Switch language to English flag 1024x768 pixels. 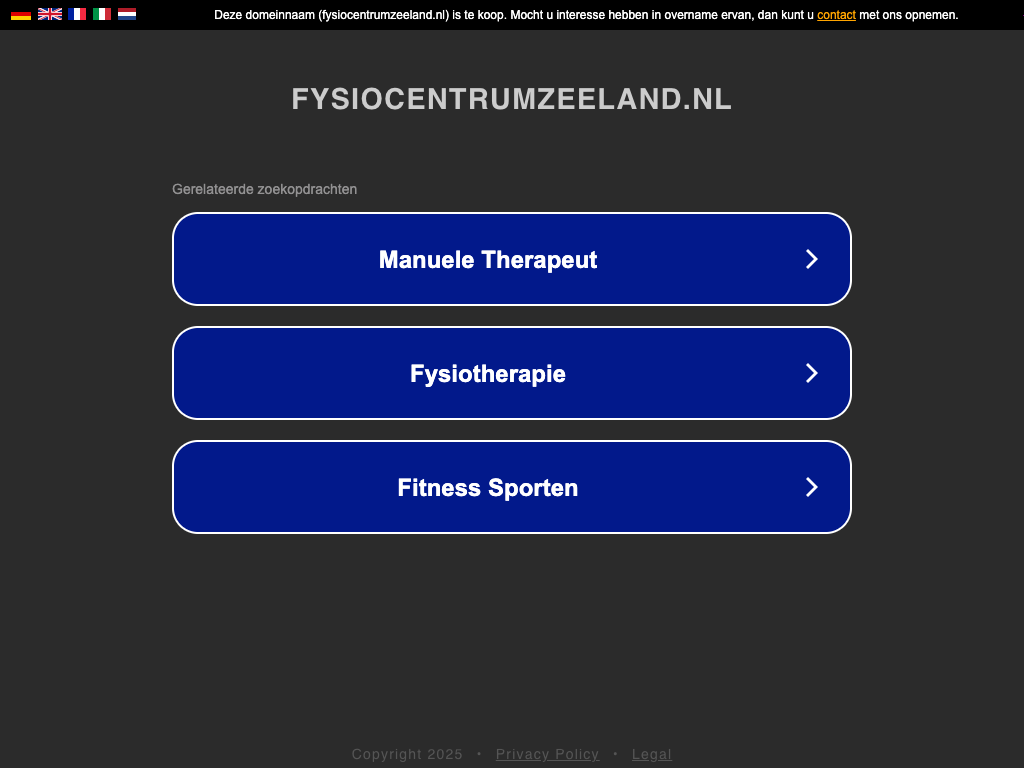click(49, 14)
